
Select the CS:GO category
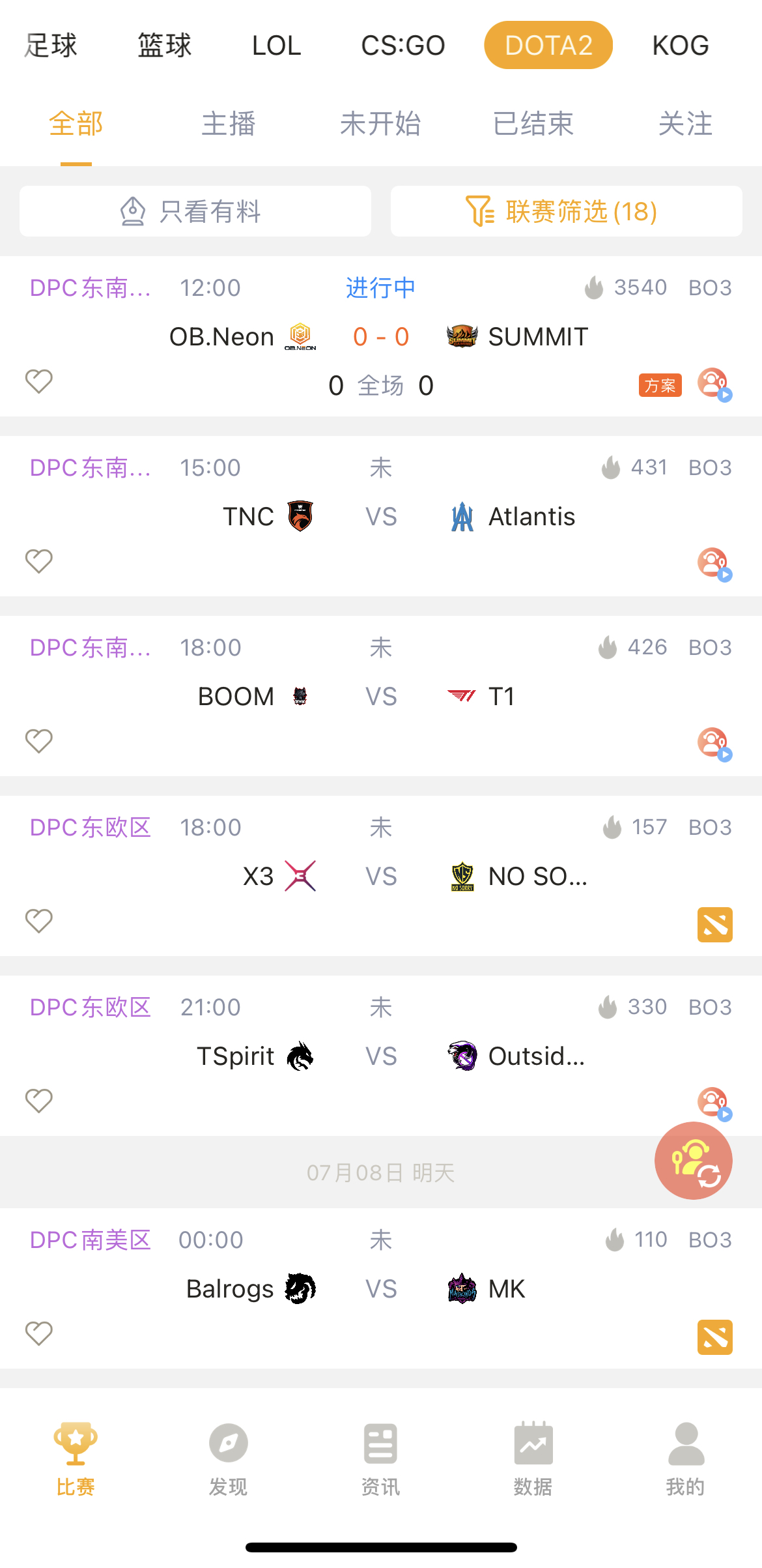click(x=403, y=46)
